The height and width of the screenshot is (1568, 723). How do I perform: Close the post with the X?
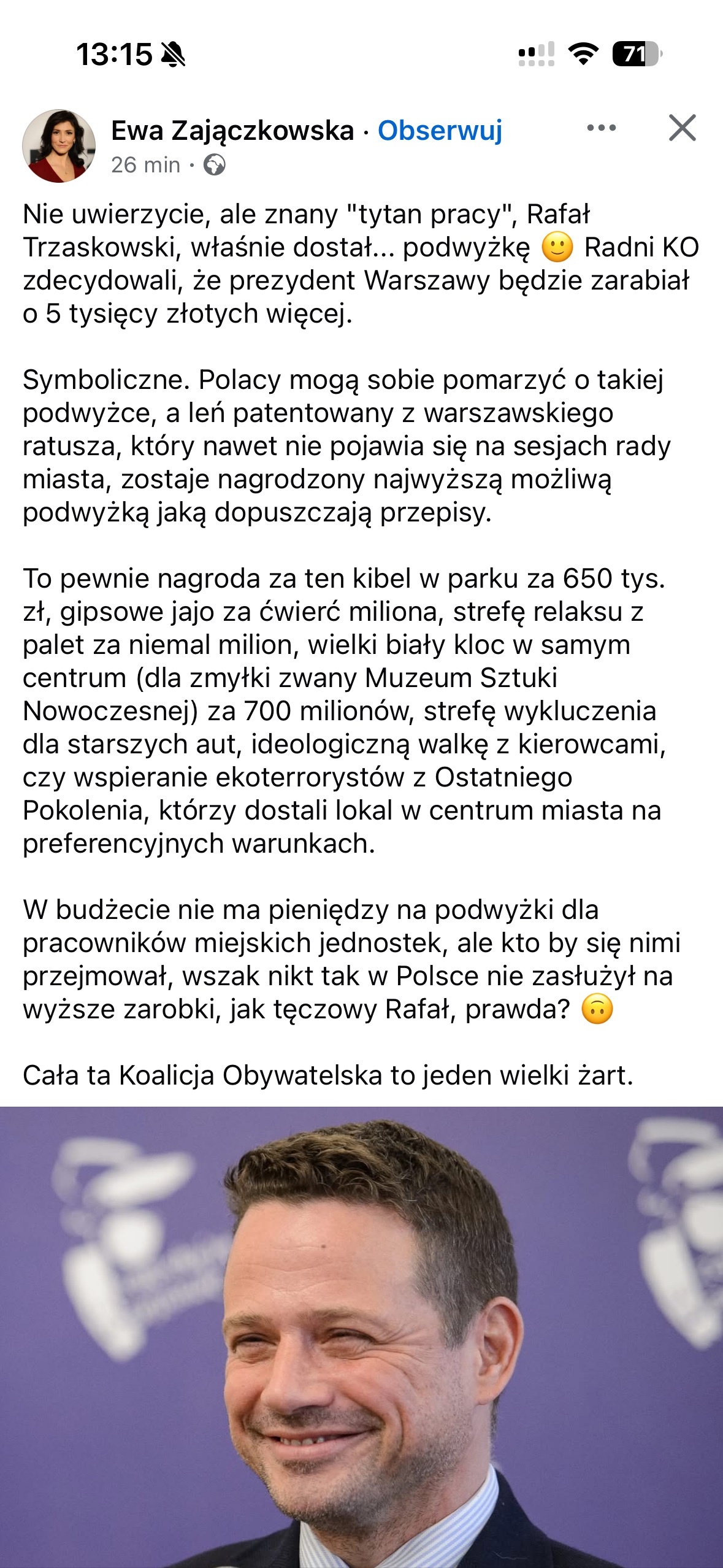pyautogui.click(x=682, y=128)
